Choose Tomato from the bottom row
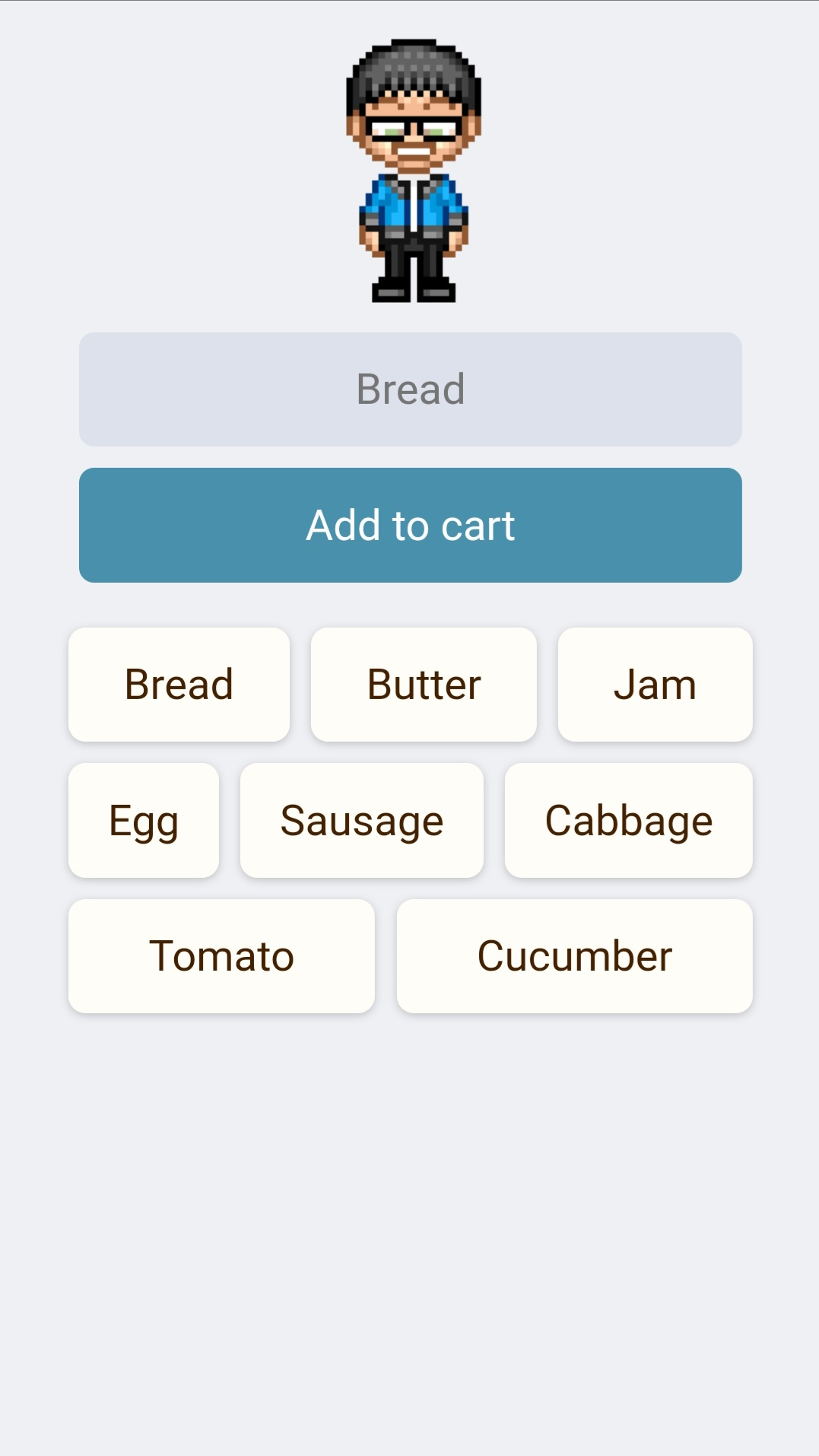This screenshot has width=819, height=1456. 221,955
